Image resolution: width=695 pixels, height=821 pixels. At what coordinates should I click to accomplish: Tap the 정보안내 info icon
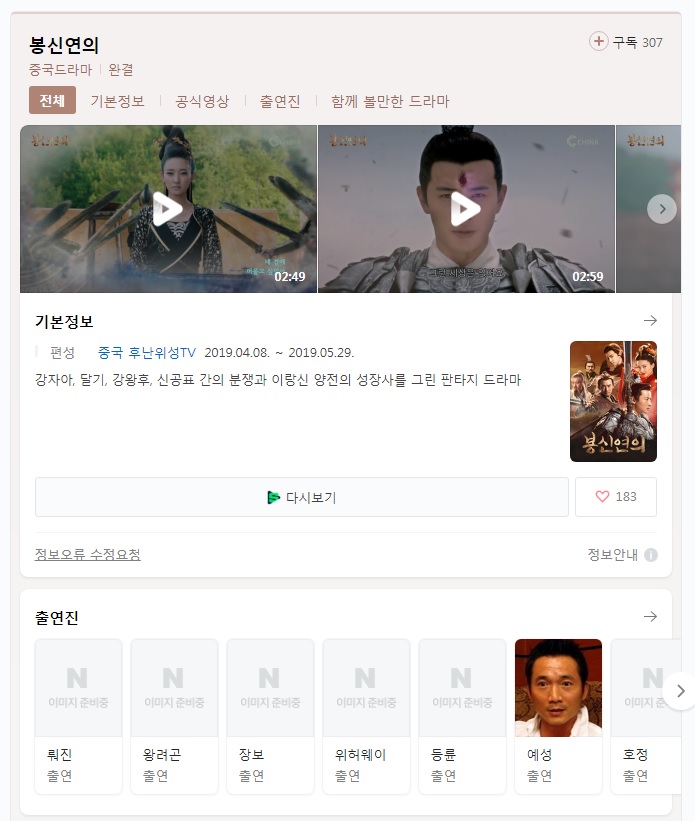(x=651, y=556)
